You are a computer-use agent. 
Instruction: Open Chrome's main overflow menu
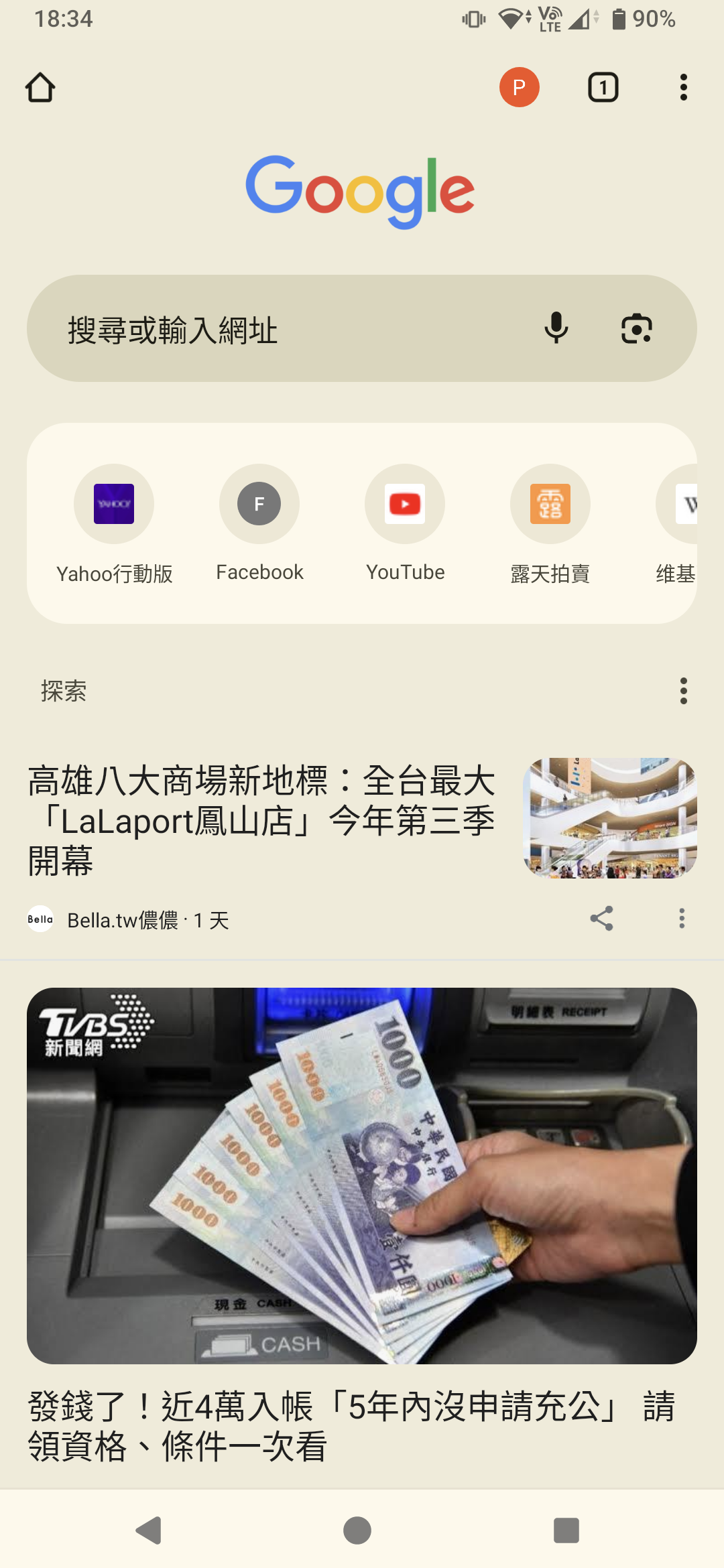tap(683, 88)
